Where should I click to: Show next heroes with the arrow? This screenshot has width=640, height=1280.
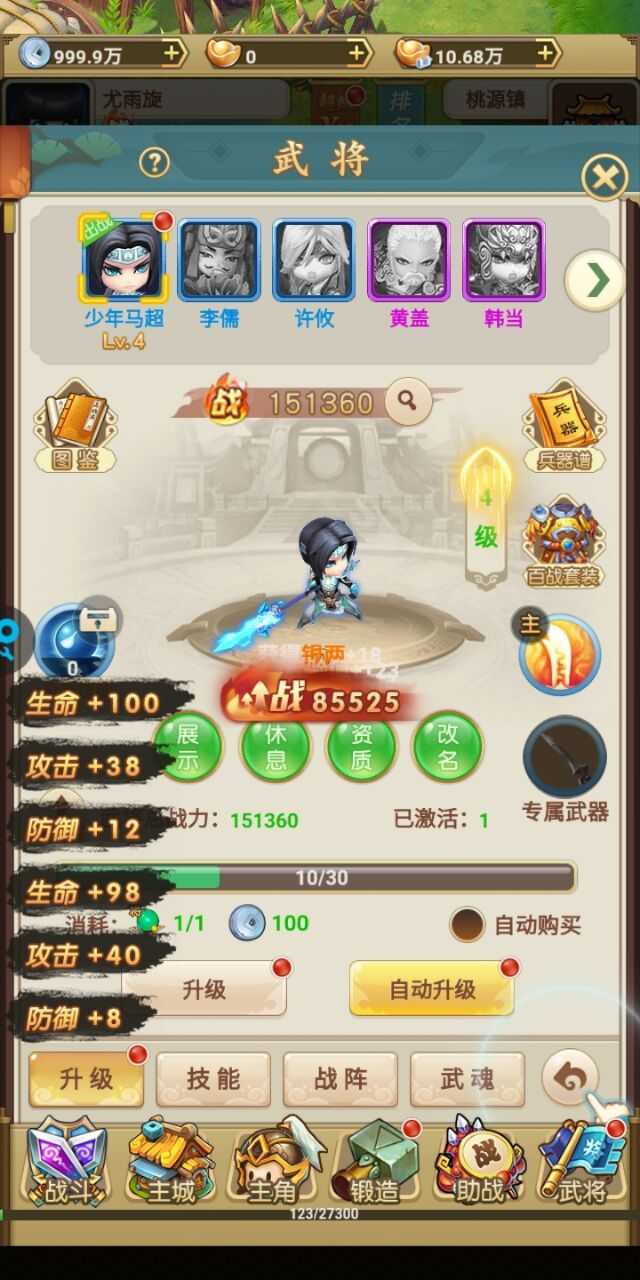596,281
